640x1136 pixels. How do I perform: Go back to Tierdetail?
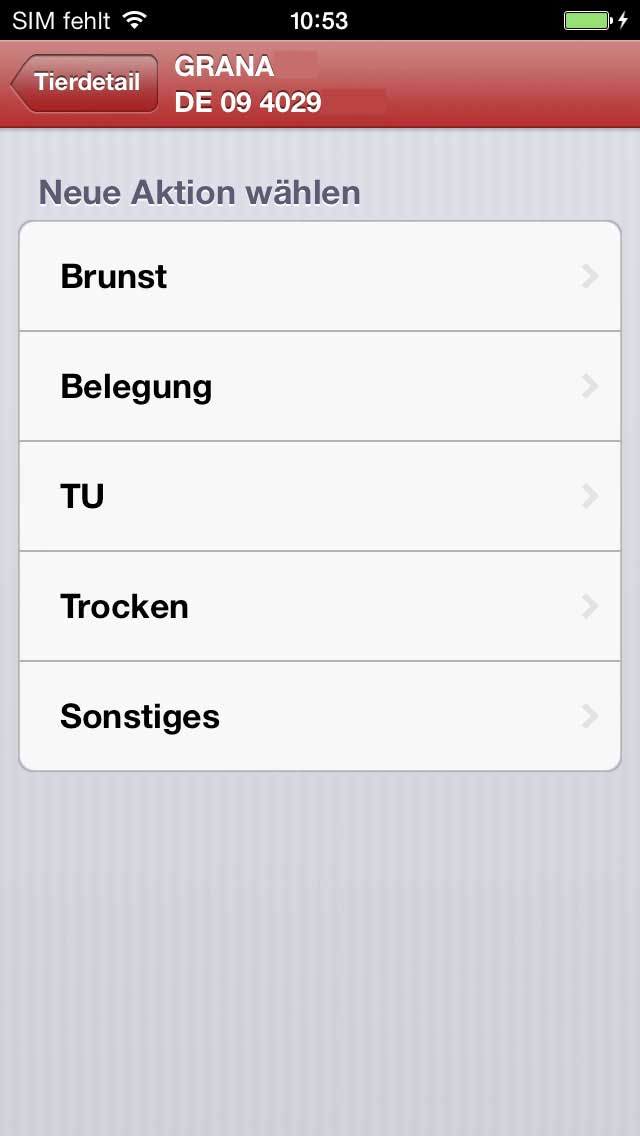[x=85, y=83]
